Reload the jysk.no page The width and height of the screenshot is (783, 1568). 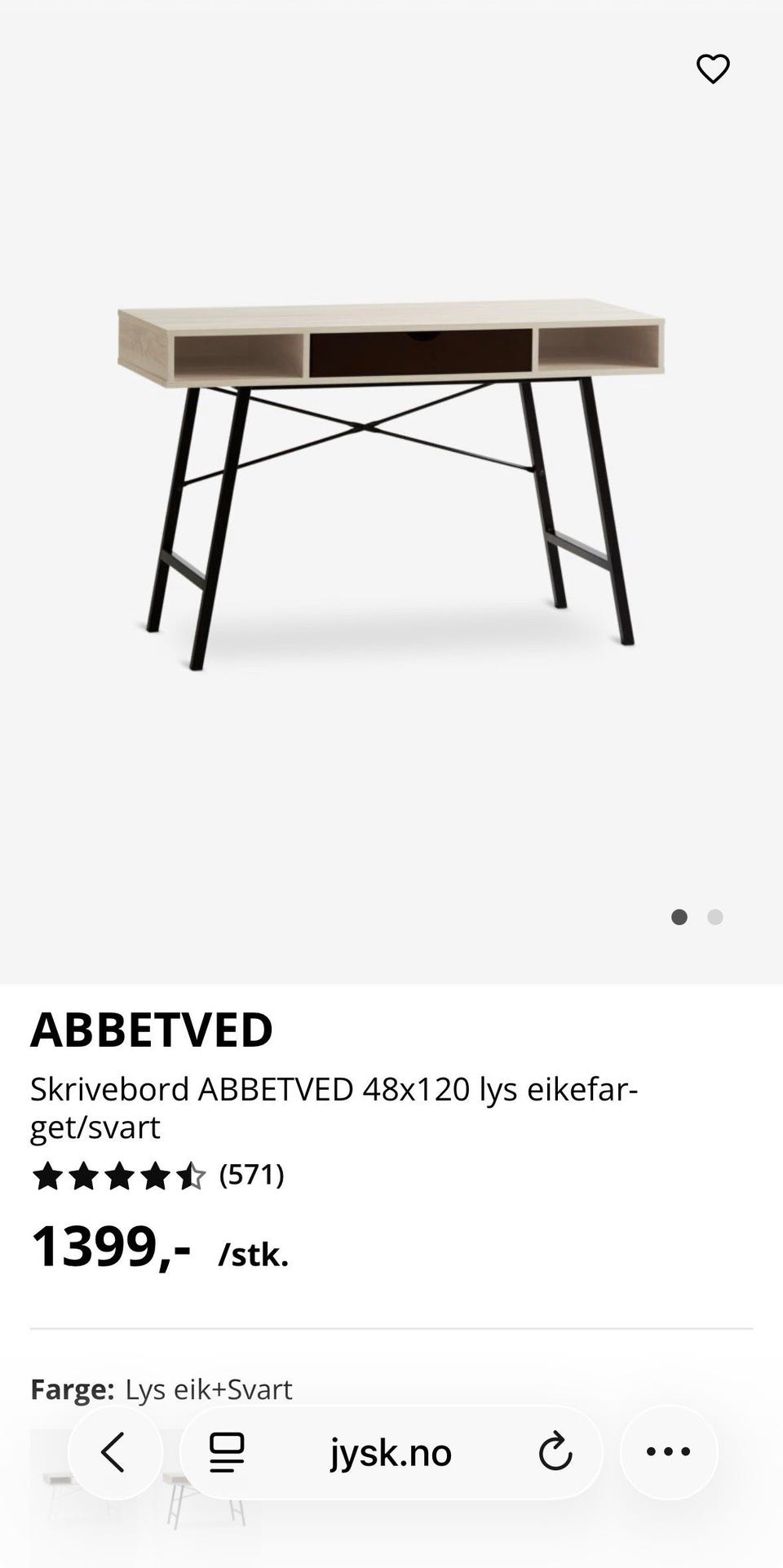pos(555,1451)
